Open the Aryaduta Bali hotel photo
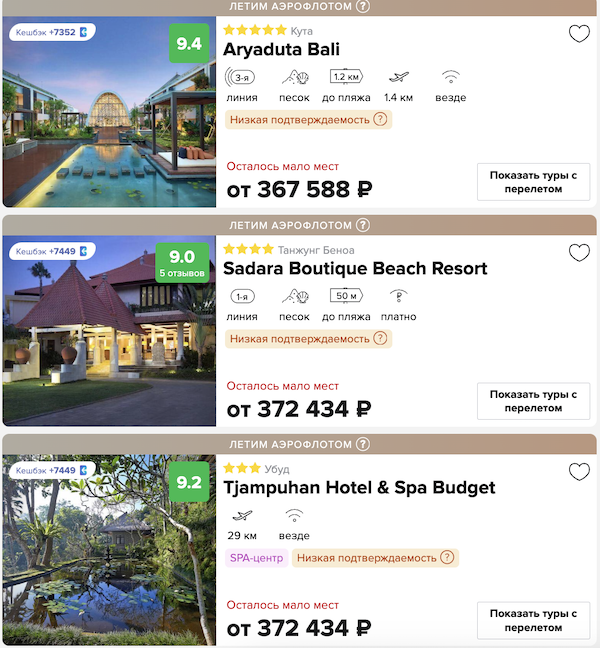 click(x=108, y=120)
